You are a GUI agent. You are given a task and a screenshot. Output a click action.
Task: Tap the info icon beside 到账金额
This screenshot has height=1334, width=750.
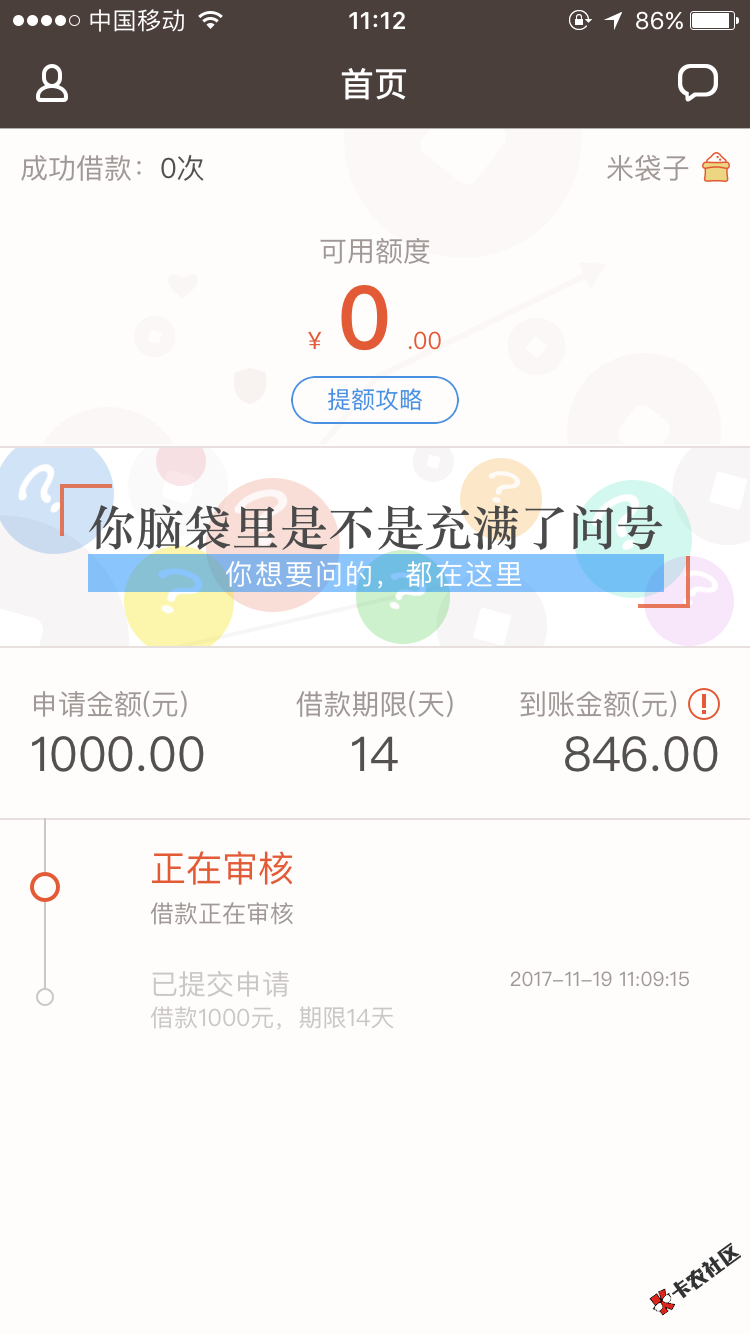[x=704, y=704]
